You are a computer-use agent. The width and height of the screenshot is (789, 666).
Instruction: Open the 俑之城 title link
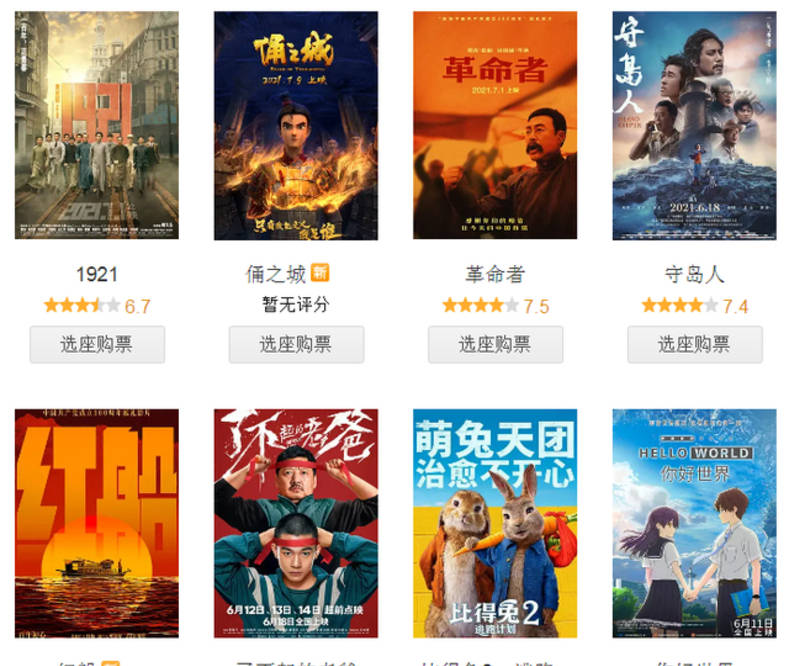click(x=276, y=274)
